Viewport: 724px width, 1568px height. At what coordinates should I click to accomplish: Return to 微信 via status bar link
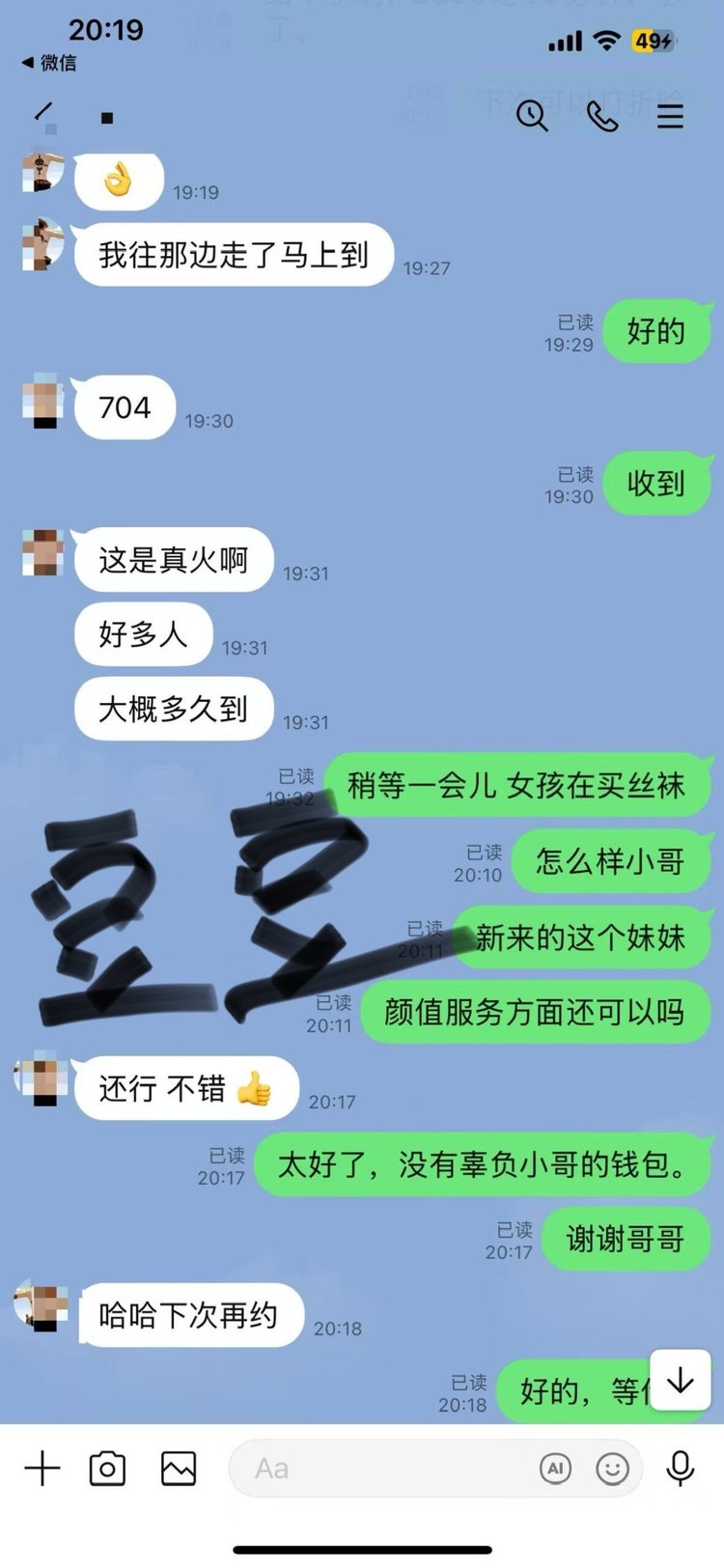point(48,63)
